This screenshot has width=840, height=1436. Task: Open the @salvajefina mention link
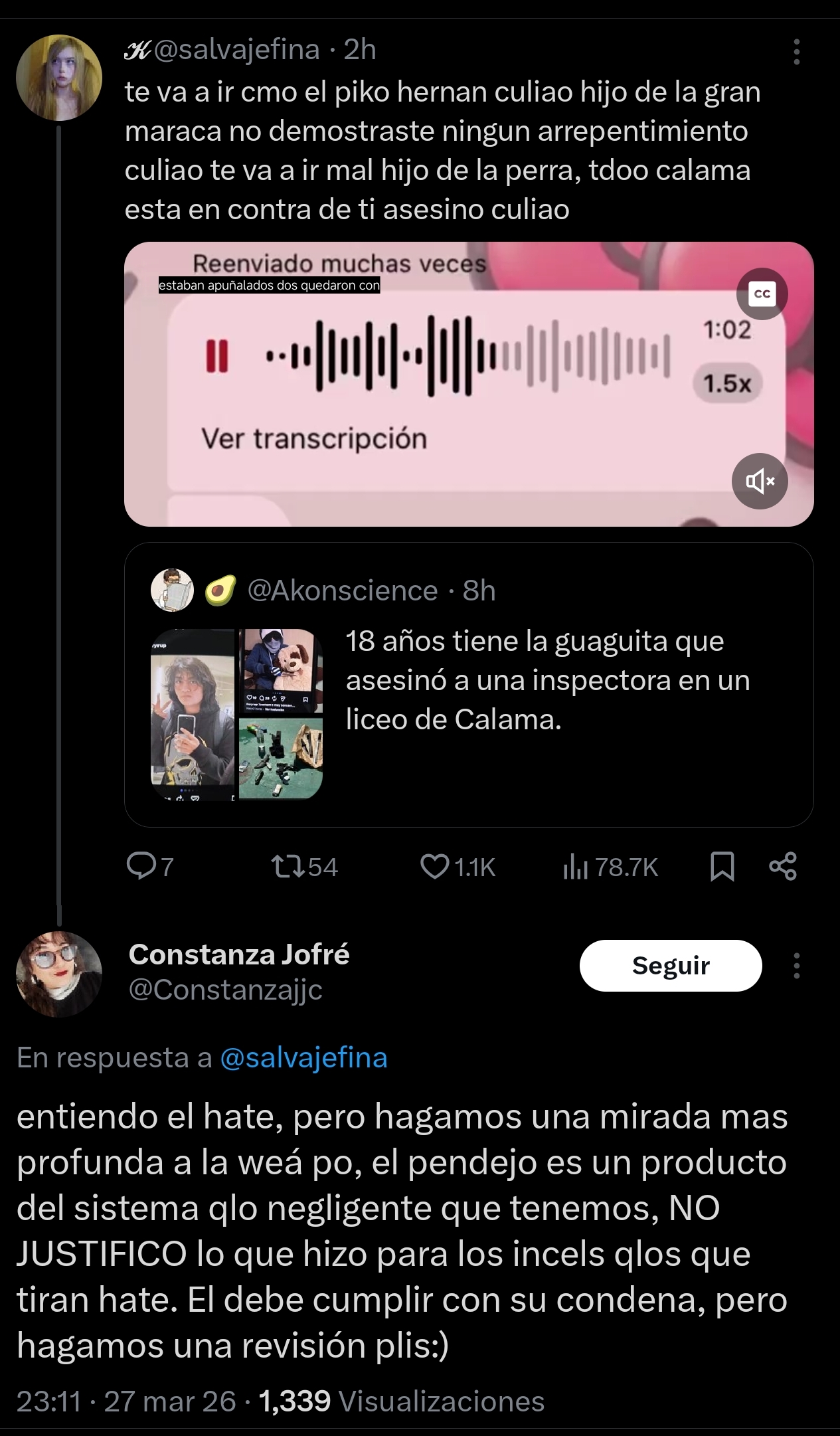[x=303, y=1058]
